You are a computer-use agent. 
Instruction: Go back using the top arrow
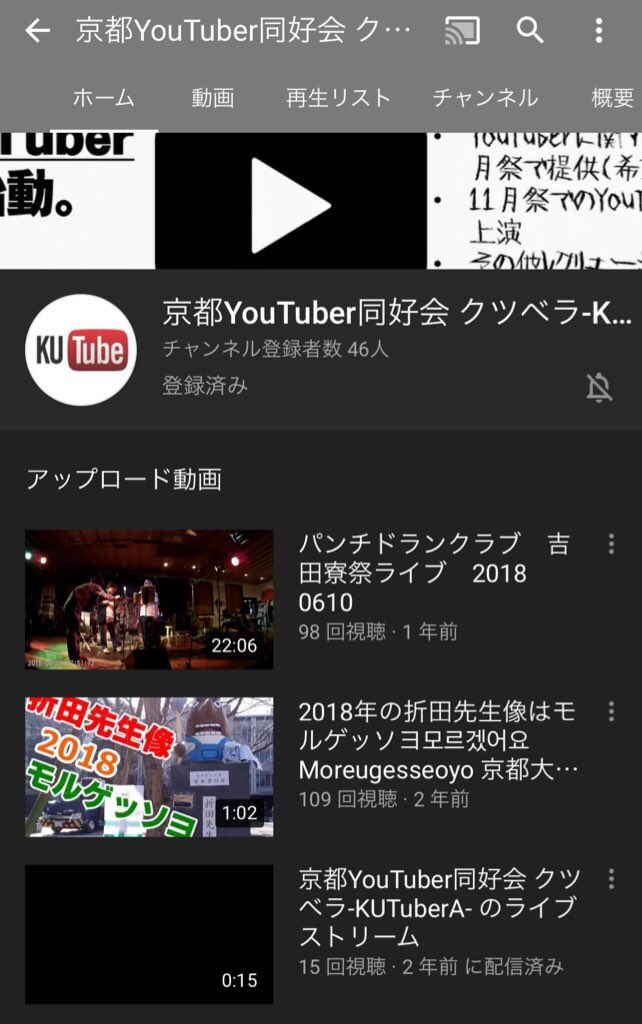[x=37, y=31]
